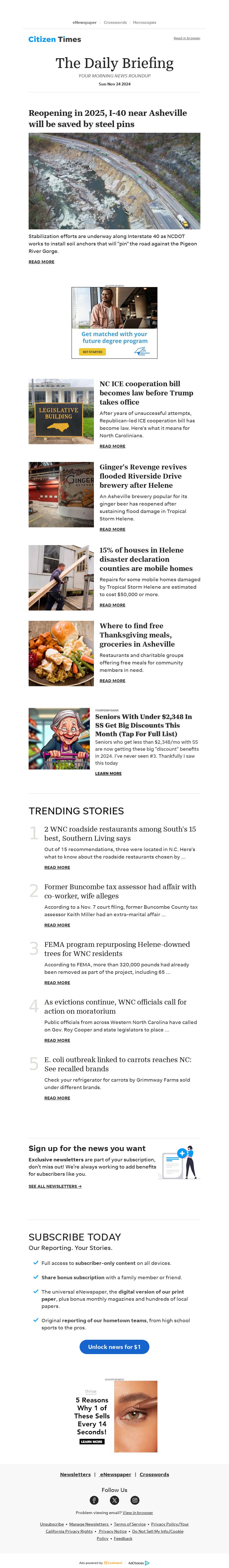The width and height of the screenshot is (229, 1568).
Task: Tap the Read in browser link
Action: click(x=186, y=38)
